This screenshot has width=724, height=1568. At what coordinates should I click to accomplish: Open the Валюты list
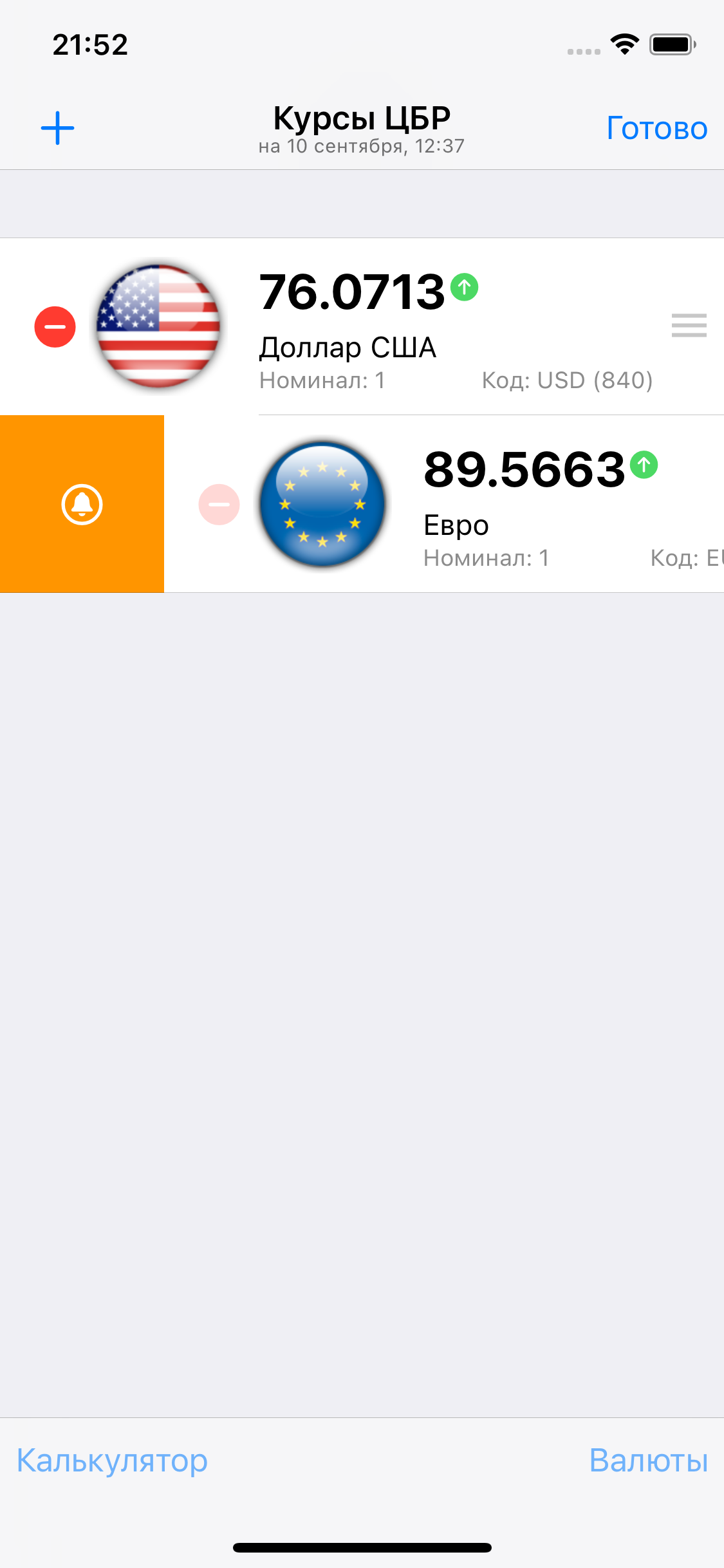tap(648, 1460)
